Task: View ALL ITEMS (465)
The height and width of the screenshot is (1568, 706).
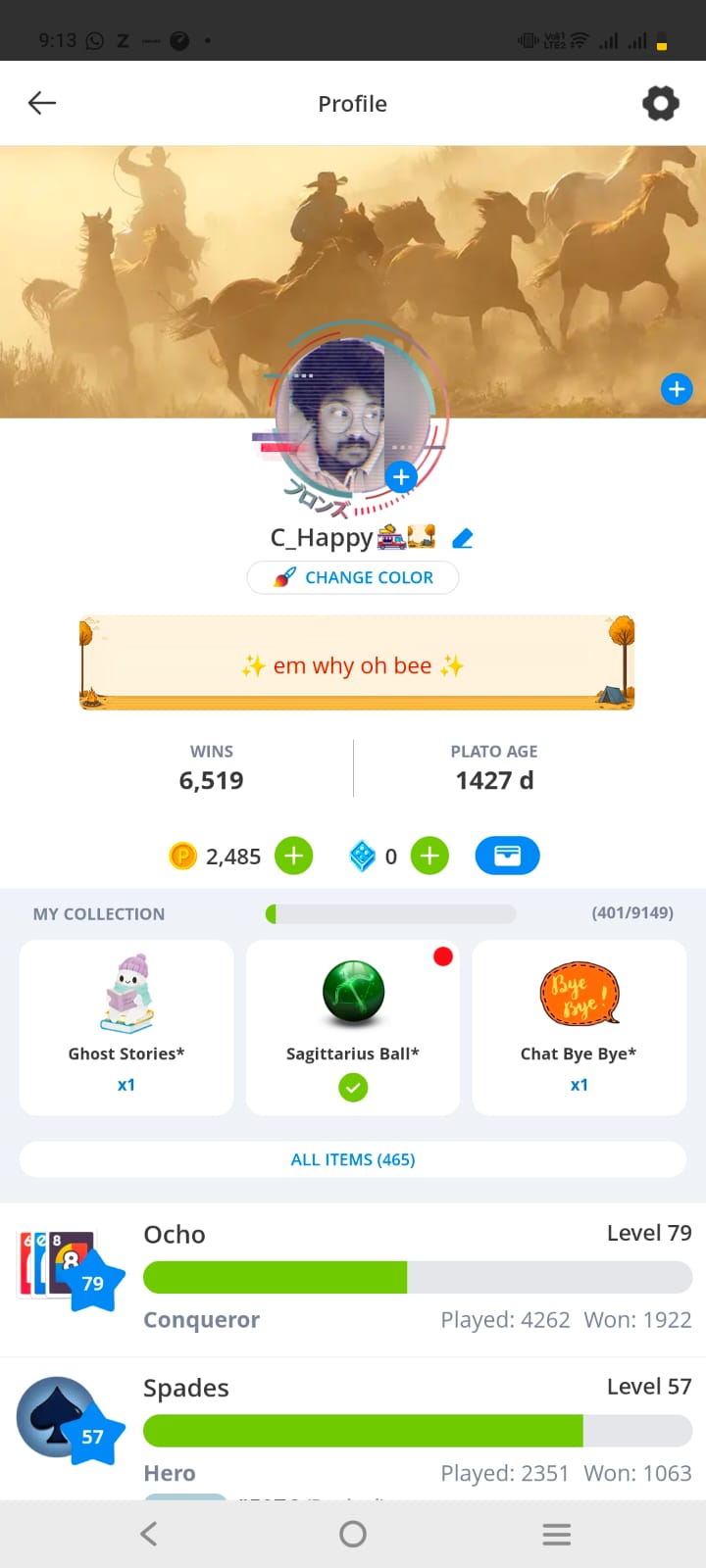Action: pyautogui.click(x=353, y=1159)
